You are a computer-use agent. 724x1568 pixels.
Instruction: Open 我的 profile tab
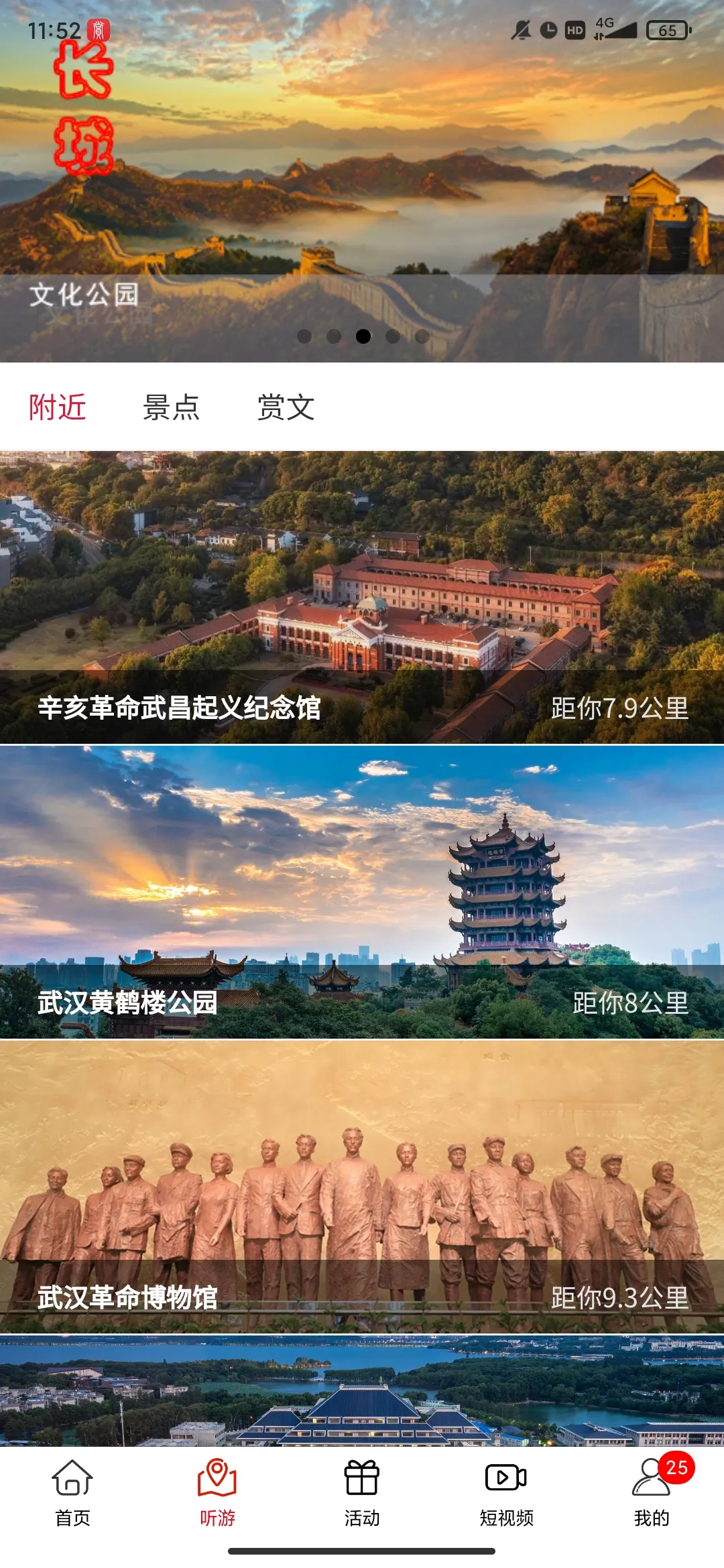pos(652,1490)
